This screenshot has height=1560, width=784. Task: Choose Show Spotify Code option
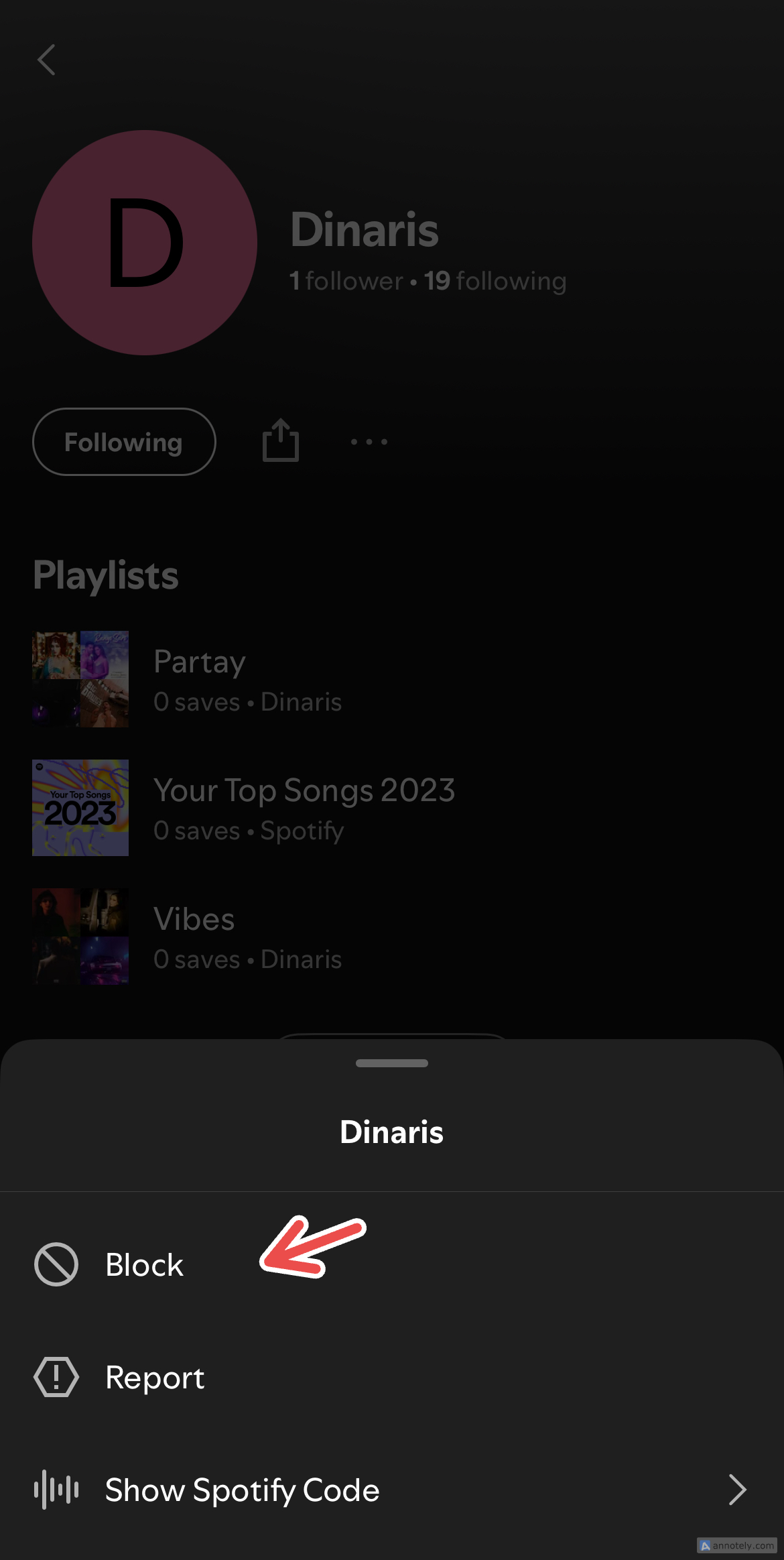click(242, 1490)
